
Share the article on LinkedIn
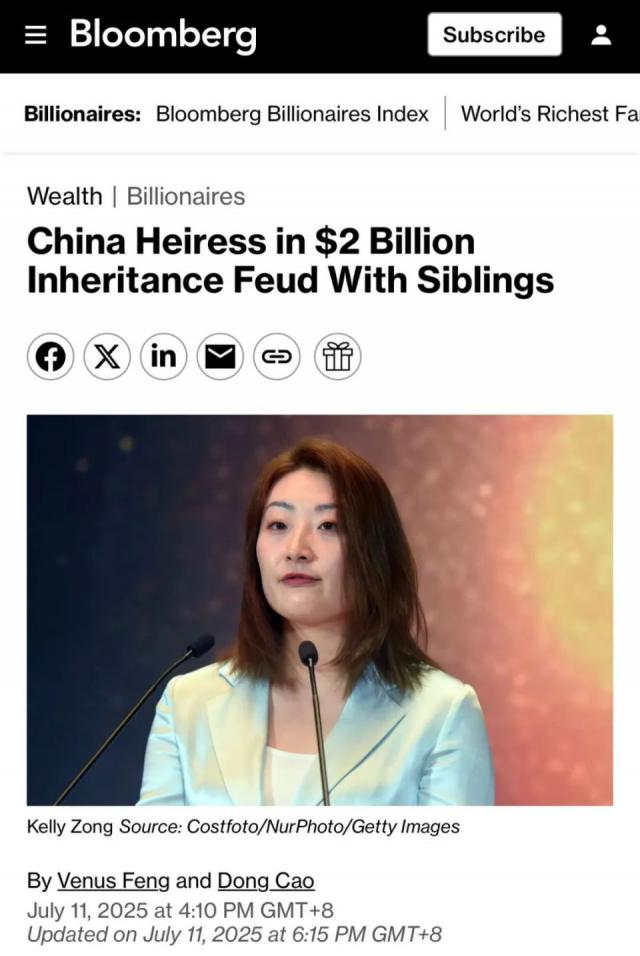(164, 357)
